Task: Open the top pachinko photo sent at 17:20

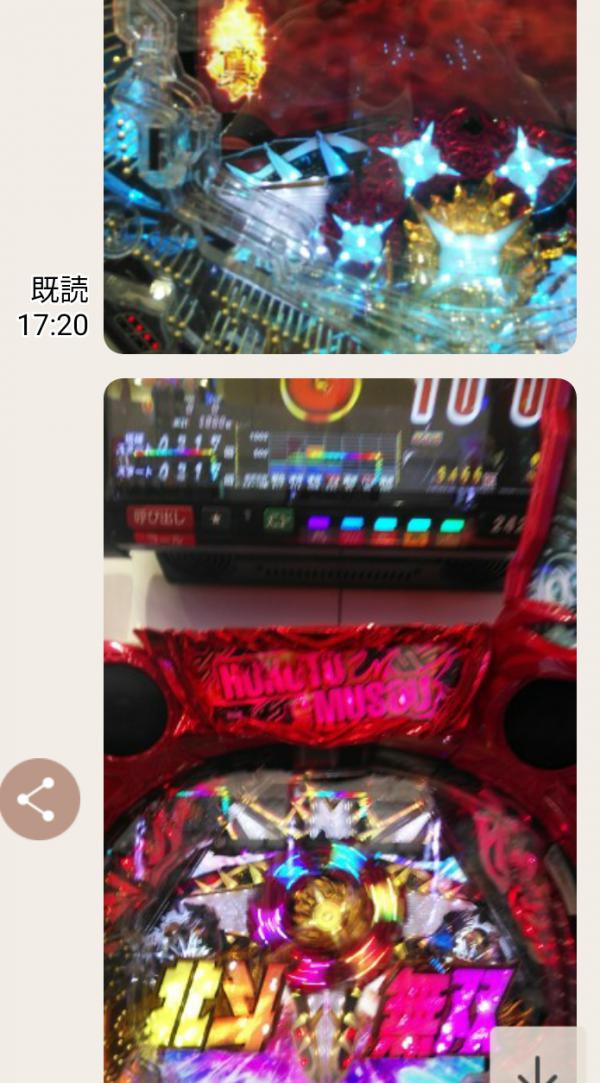Action: 340,175
